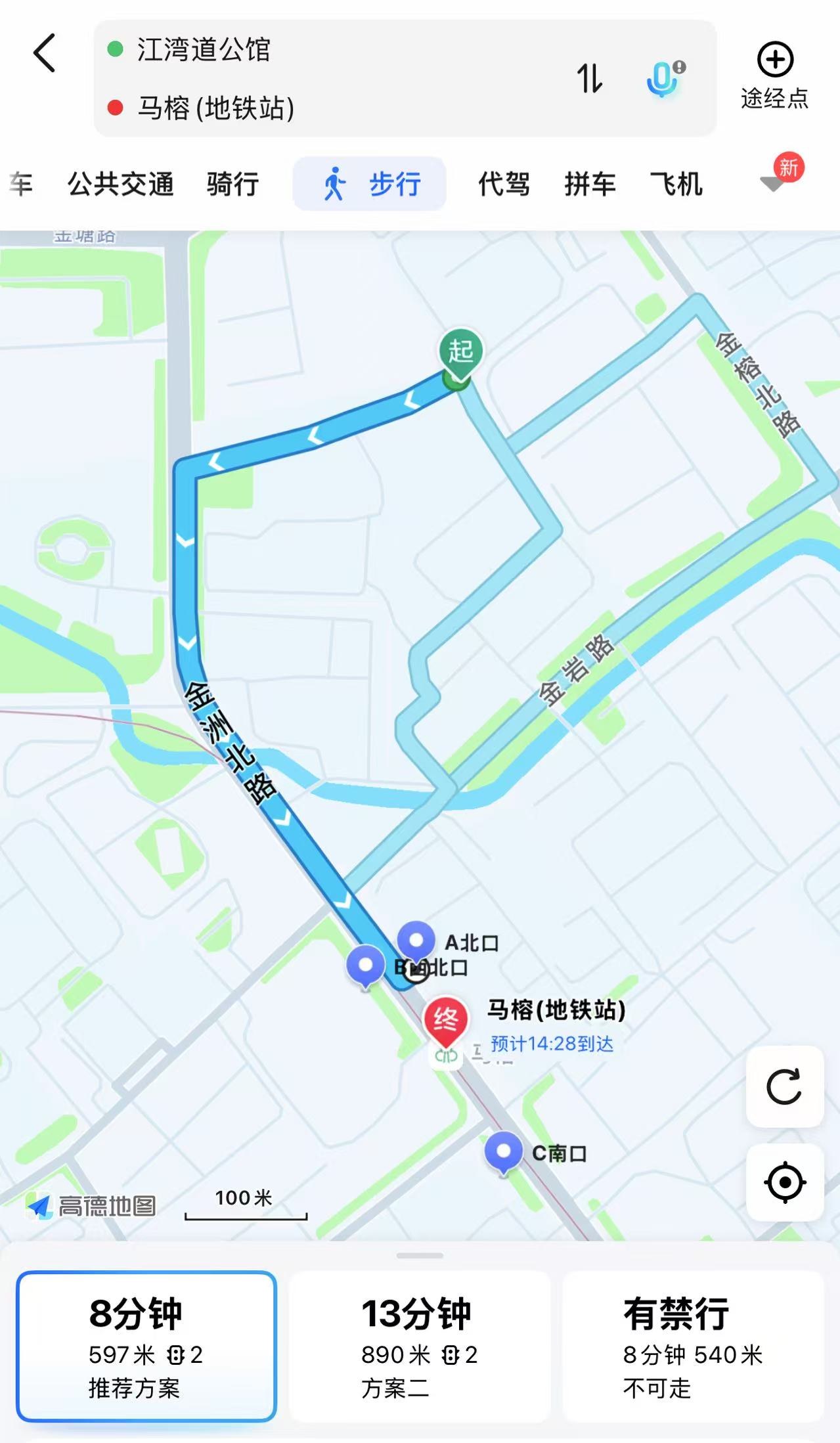The image size is (840, 1443).
Task: Refresh the route on the map
Action: (x=784, y=1087)
